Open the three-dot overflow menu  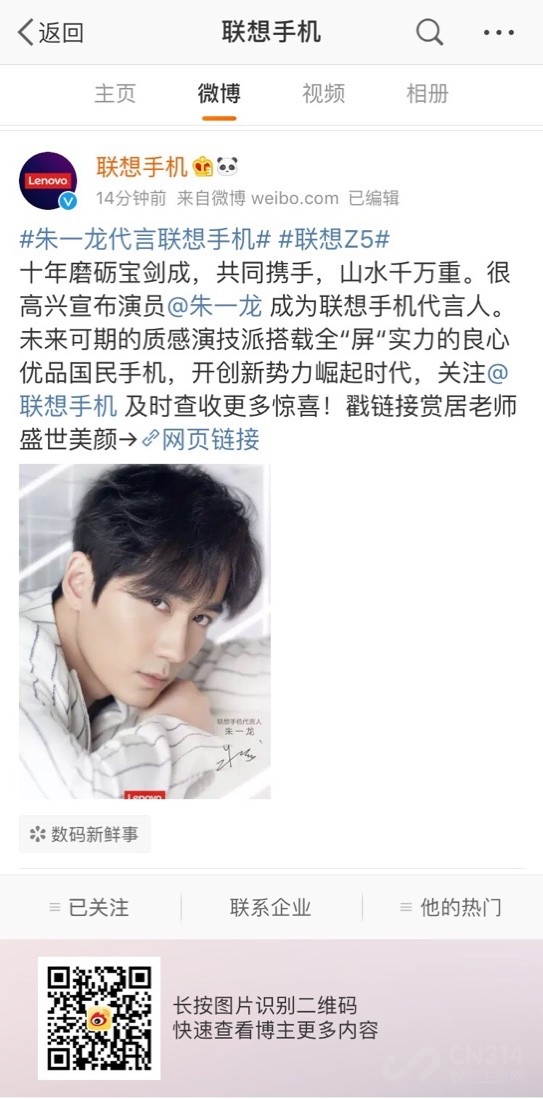(499, 32)
